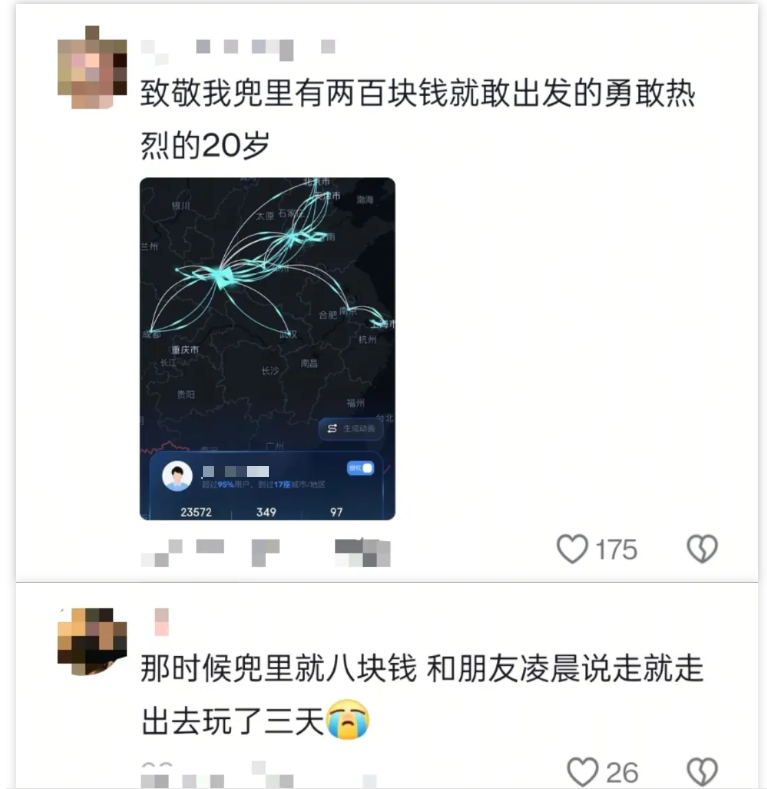Open the travel map image in the comment
767x789 pixels.
click(267, 349)
